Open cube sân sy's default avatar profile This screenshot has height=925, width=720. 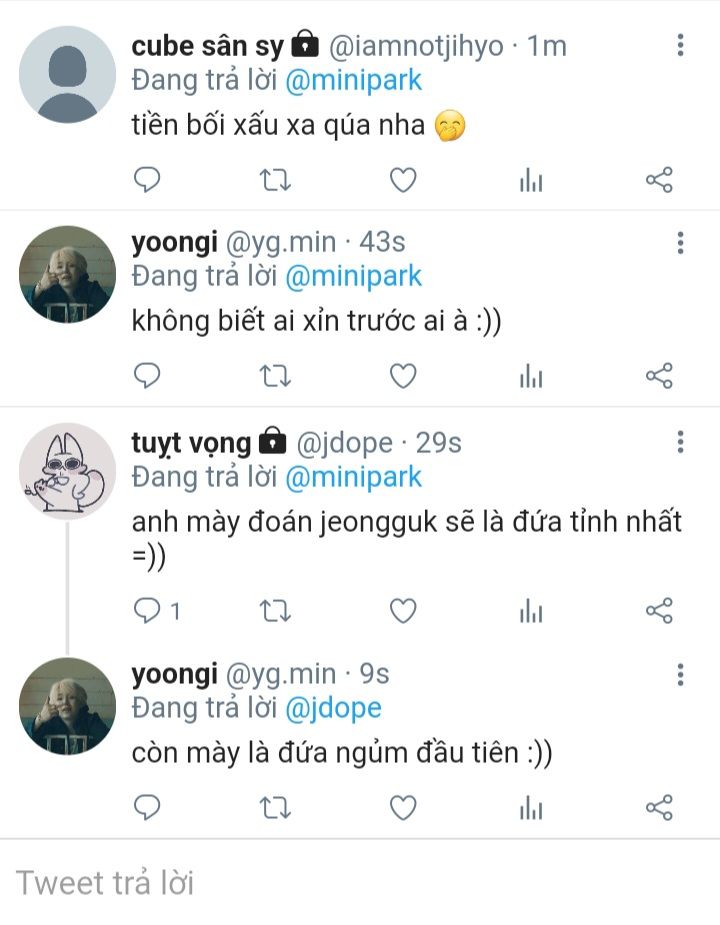coord(67,74)
